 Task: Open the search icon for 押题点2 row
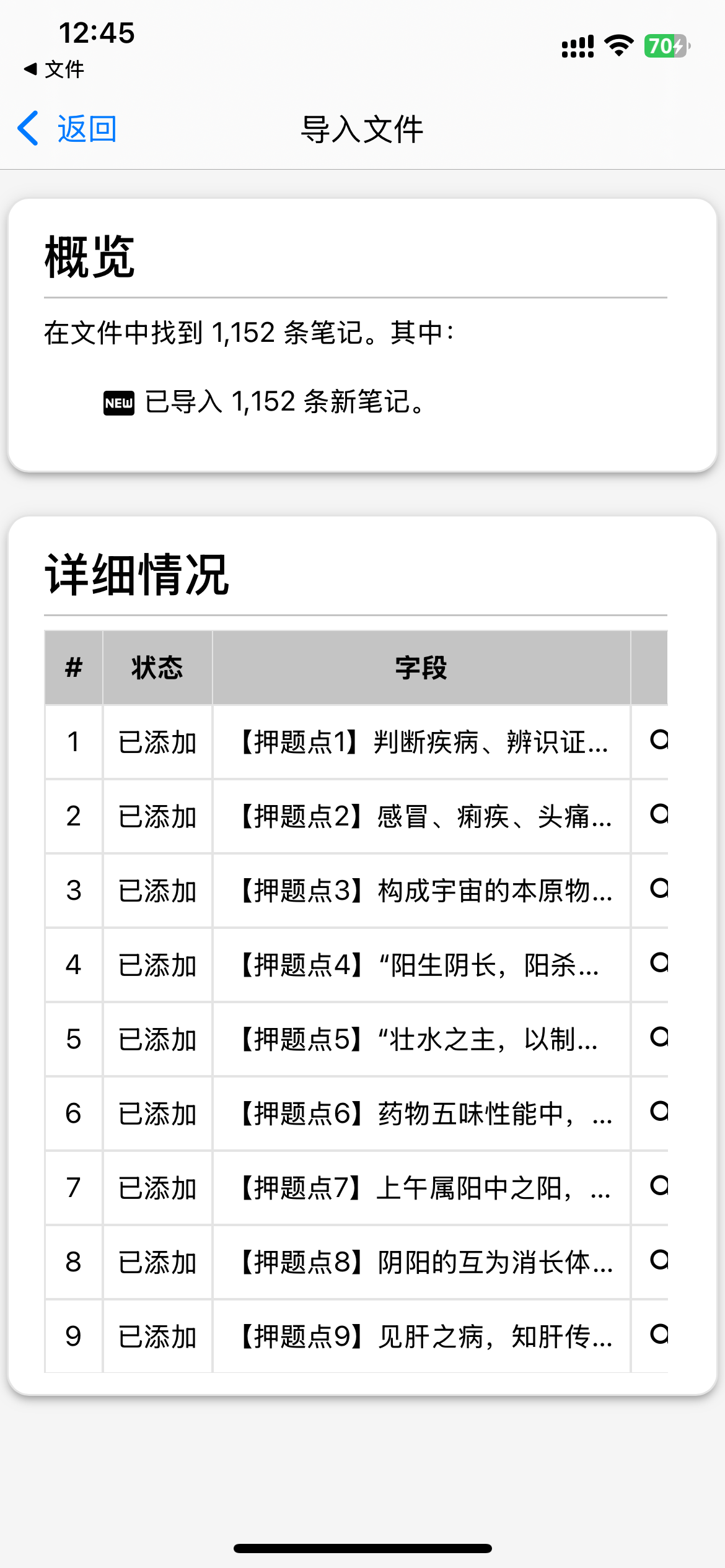pyautogui.click(x=659, y=814)
